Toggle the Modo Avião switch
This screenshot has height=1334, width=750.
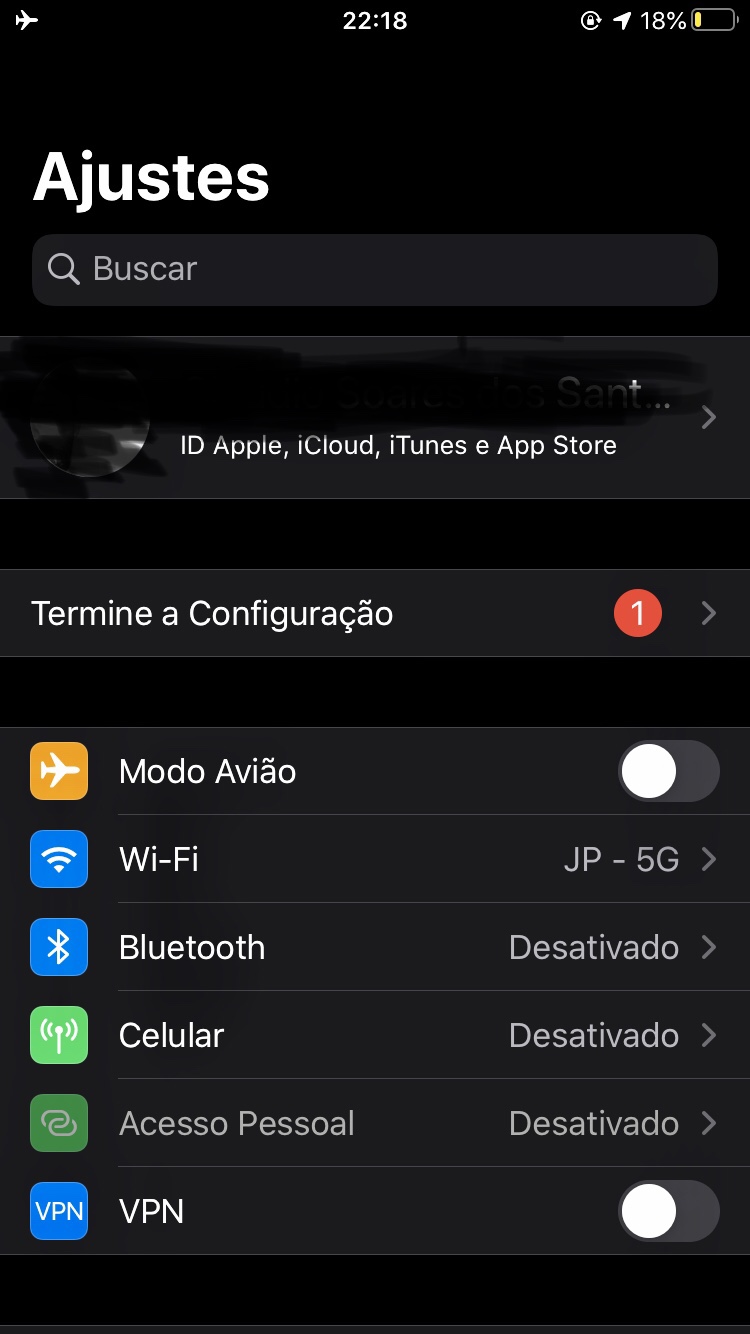point(668,772)
